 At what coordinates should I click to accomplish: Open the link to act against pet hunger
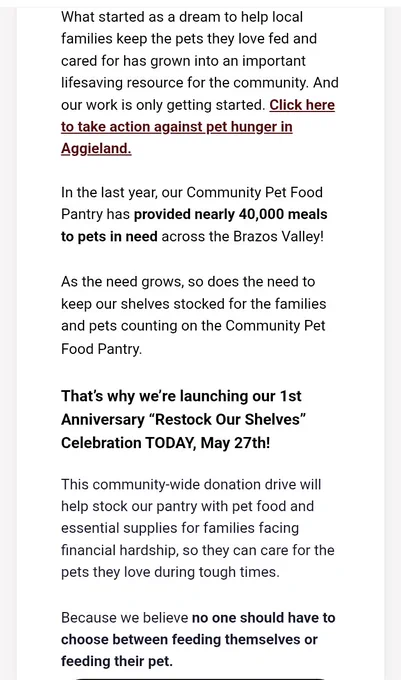pyautogui.click(x=176, y=127)
